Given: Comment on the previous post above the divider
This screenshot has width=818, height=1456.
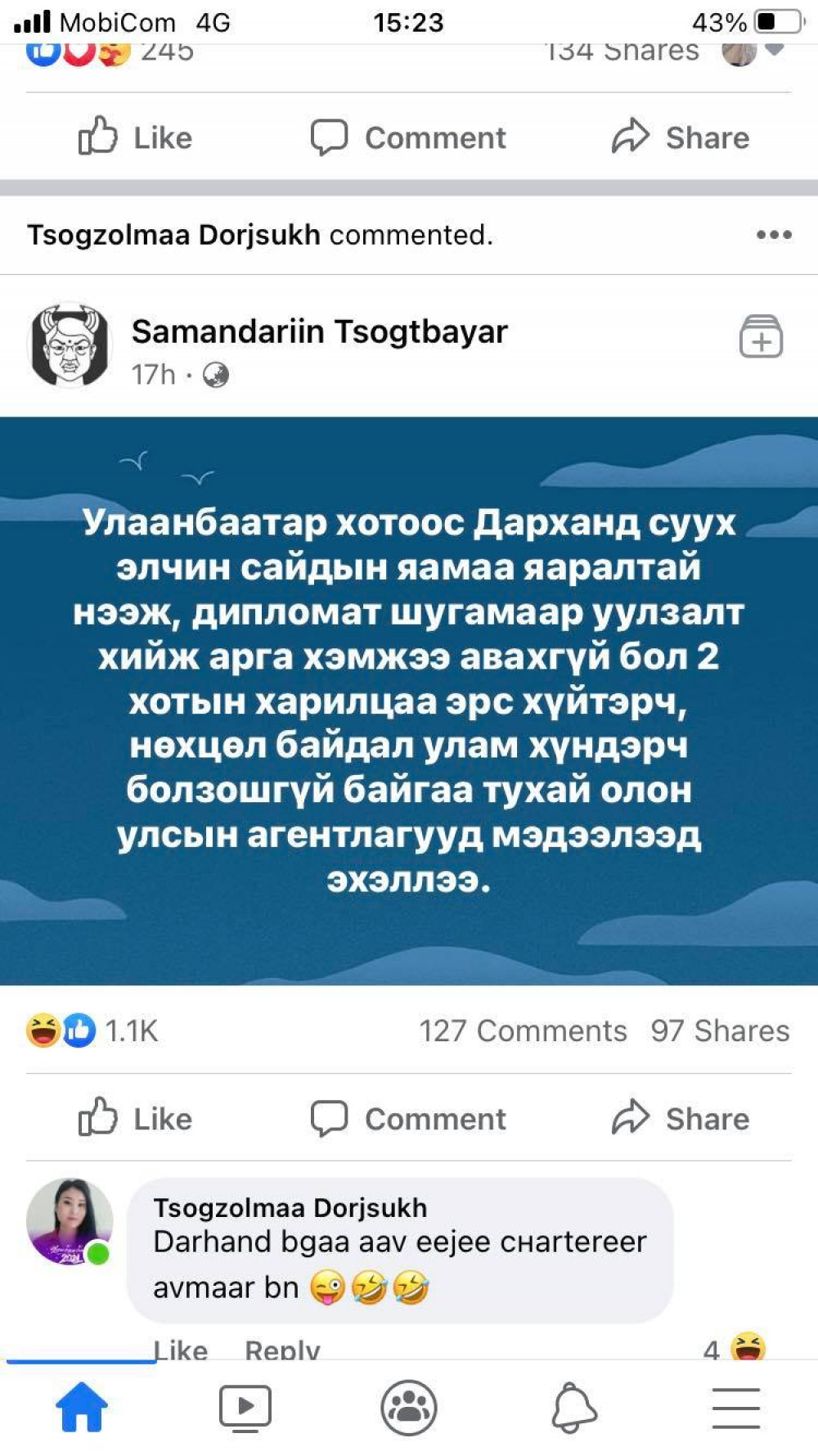Looking at the screenshot, I should (x=409, y=137).
